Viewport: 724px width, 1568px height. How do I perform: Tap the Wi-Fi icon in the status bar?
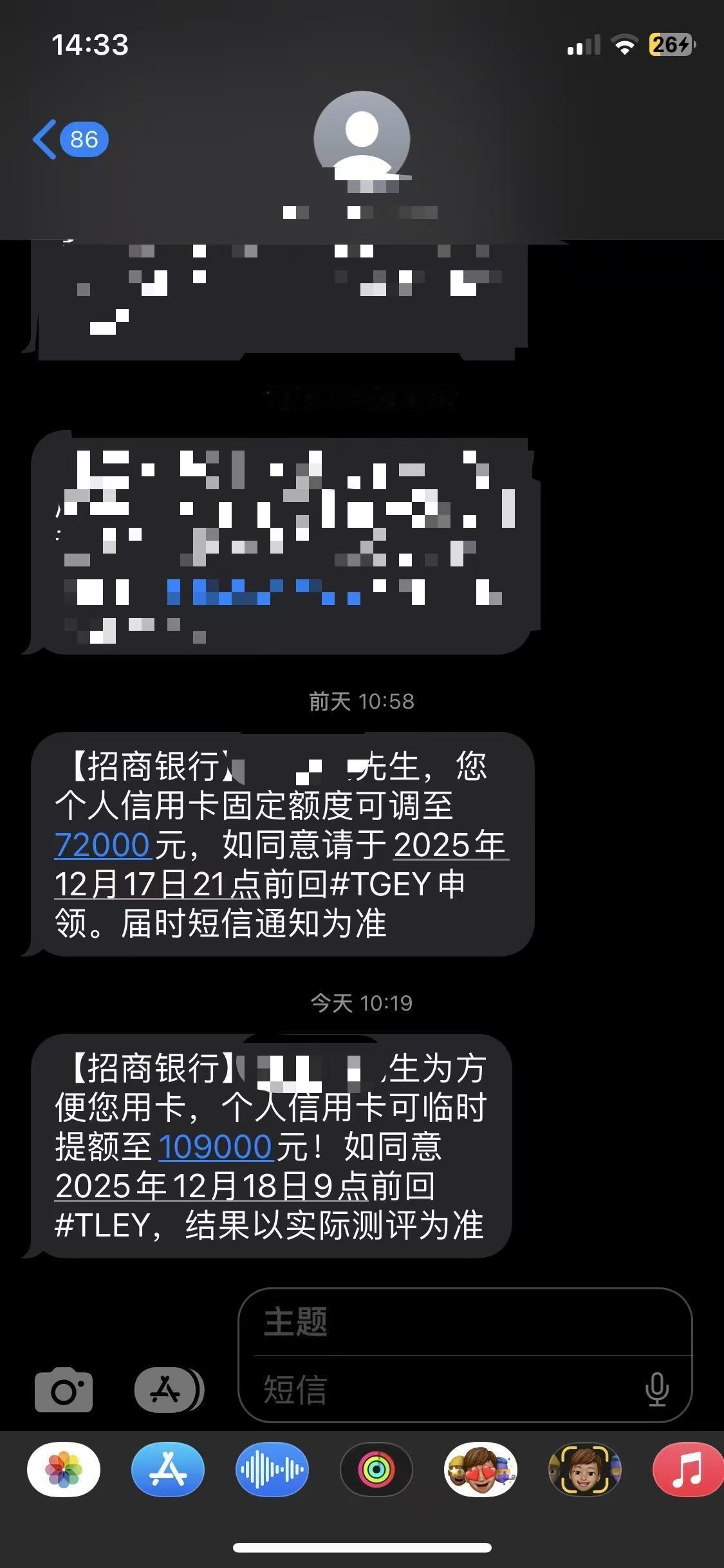pos(622,45)
